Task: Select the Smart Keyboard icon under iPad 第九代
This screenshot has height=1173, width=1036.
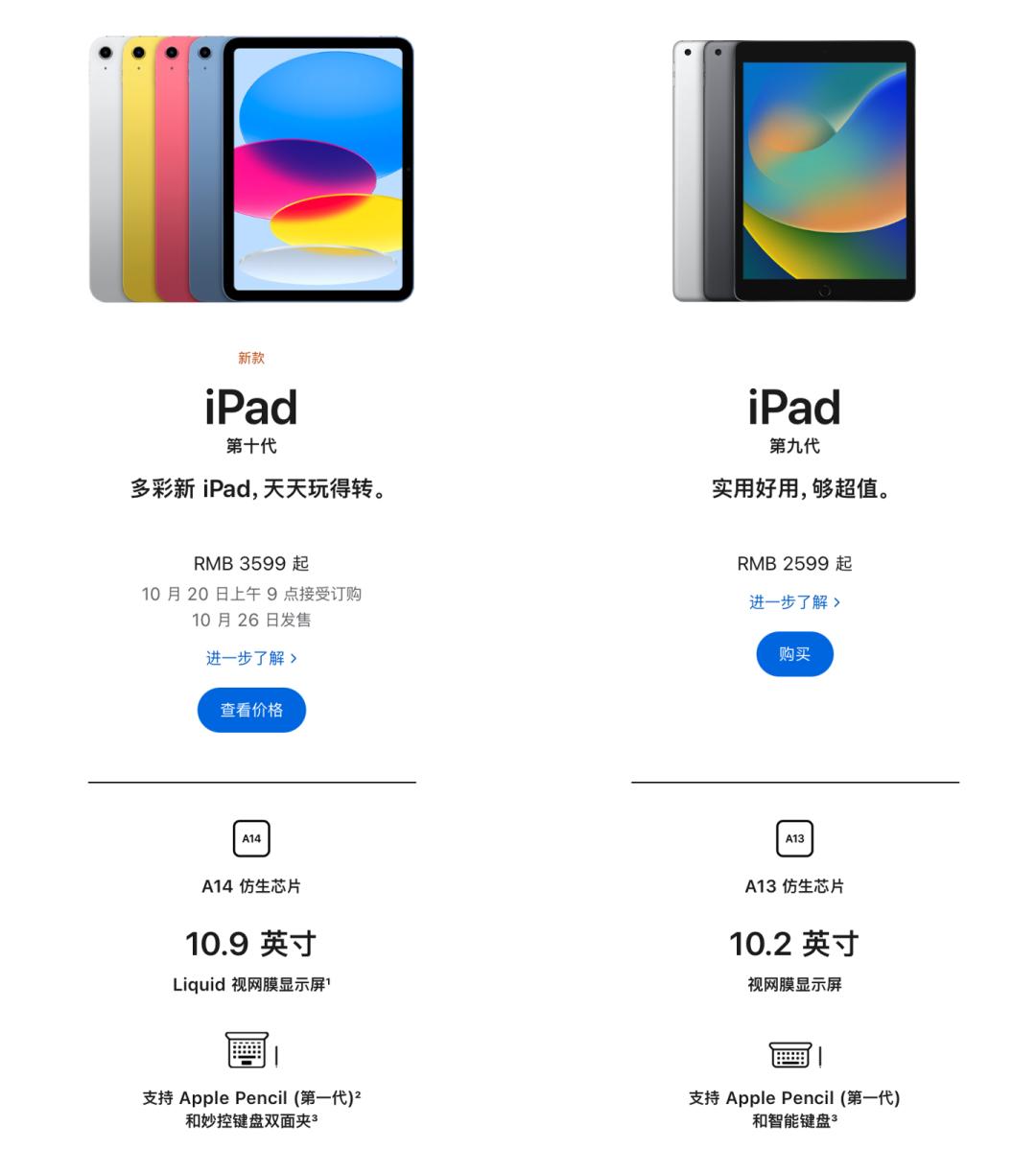Action: (x=789, y=1053)
